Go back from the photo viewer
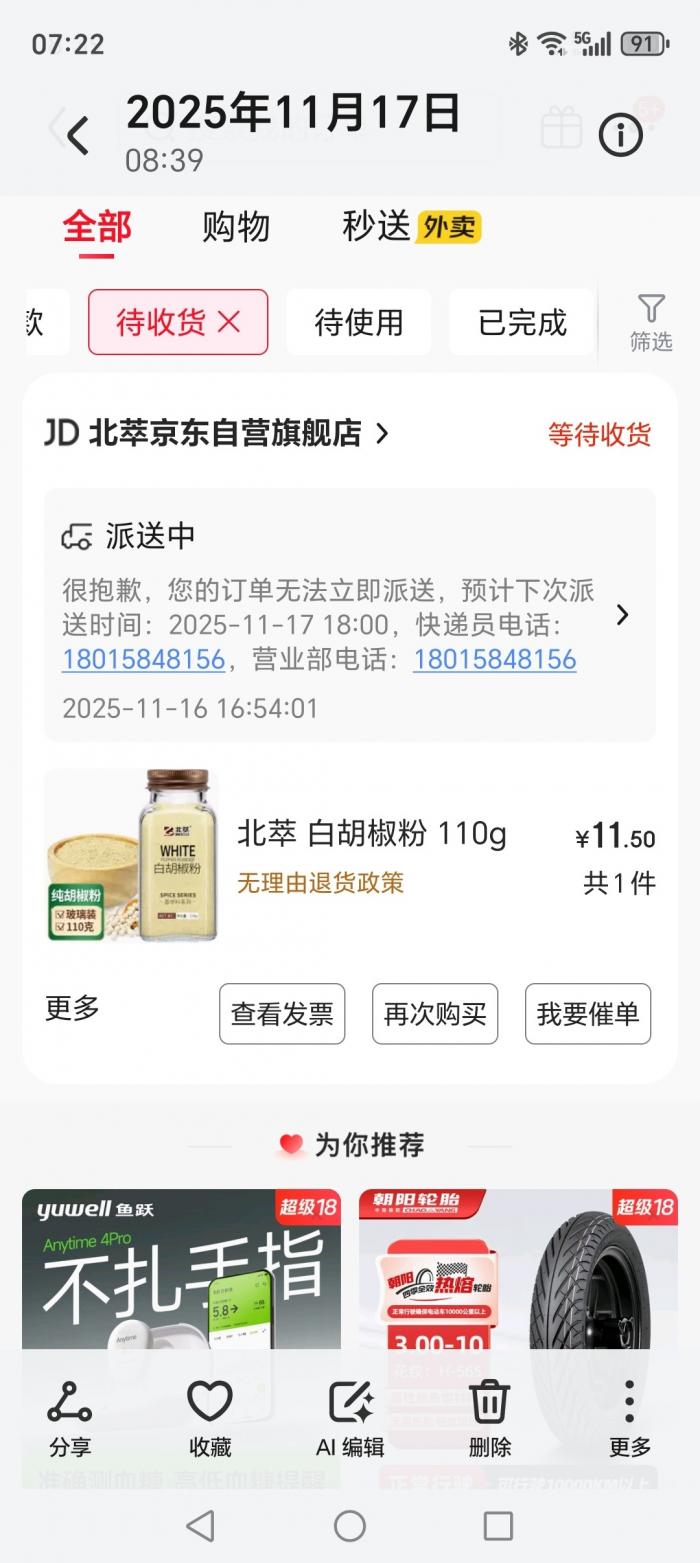 click(78, 135)
